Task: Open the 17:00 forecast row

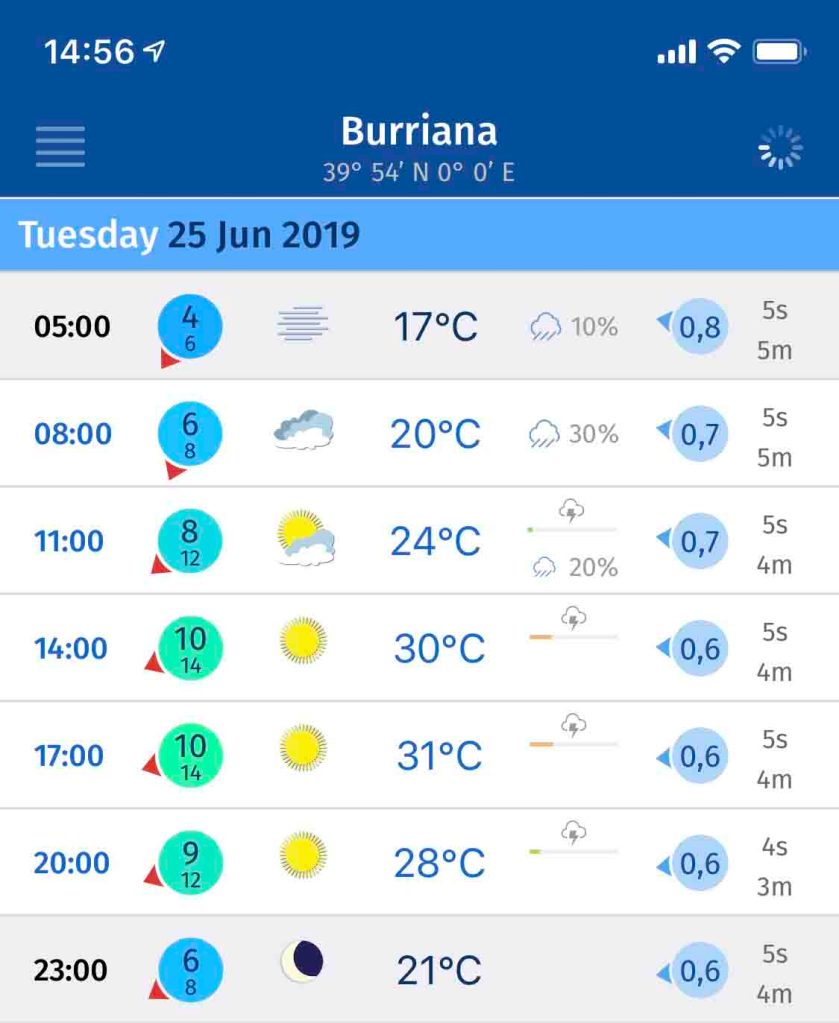Action: pos(418,755)
